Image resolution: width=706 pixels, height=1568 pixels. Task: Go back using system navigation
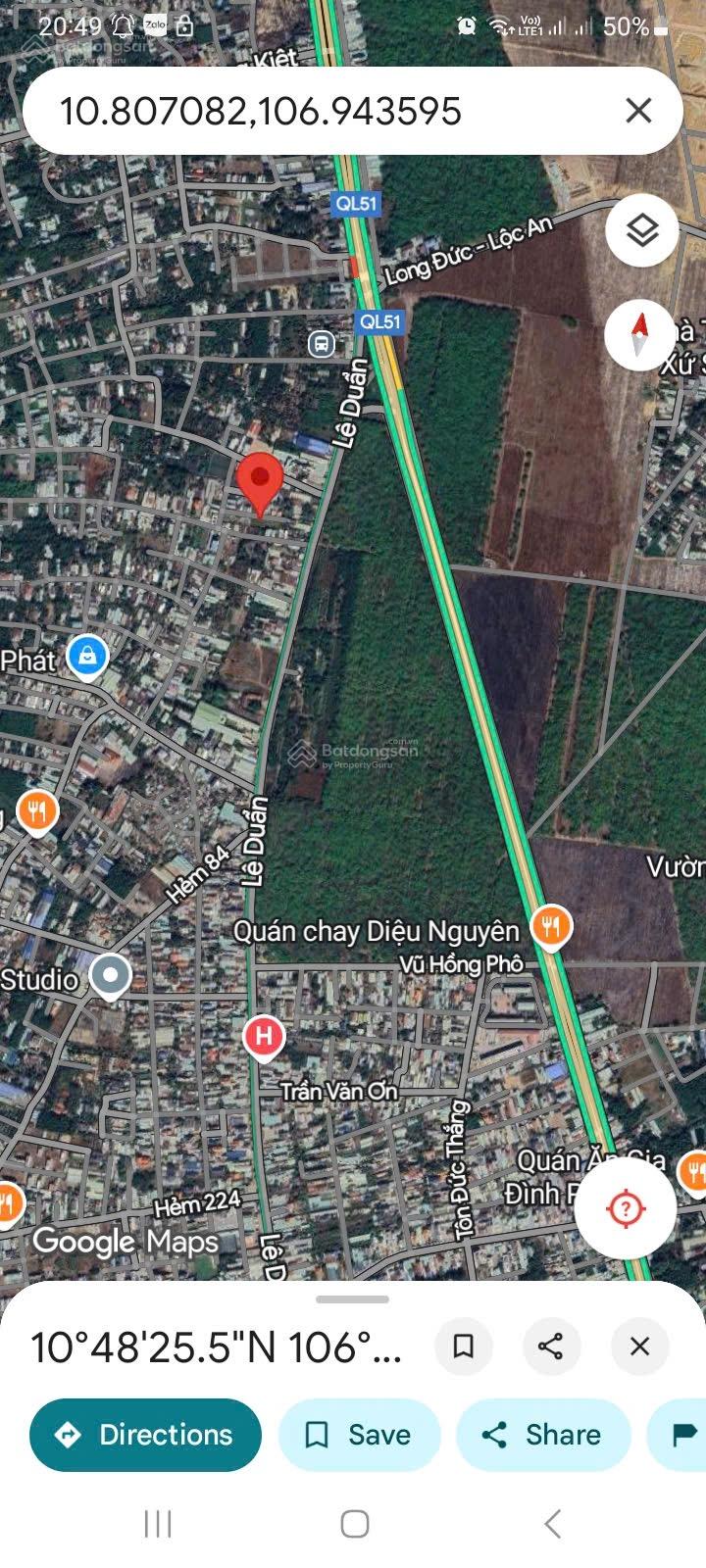click(x=552, y=1524)
